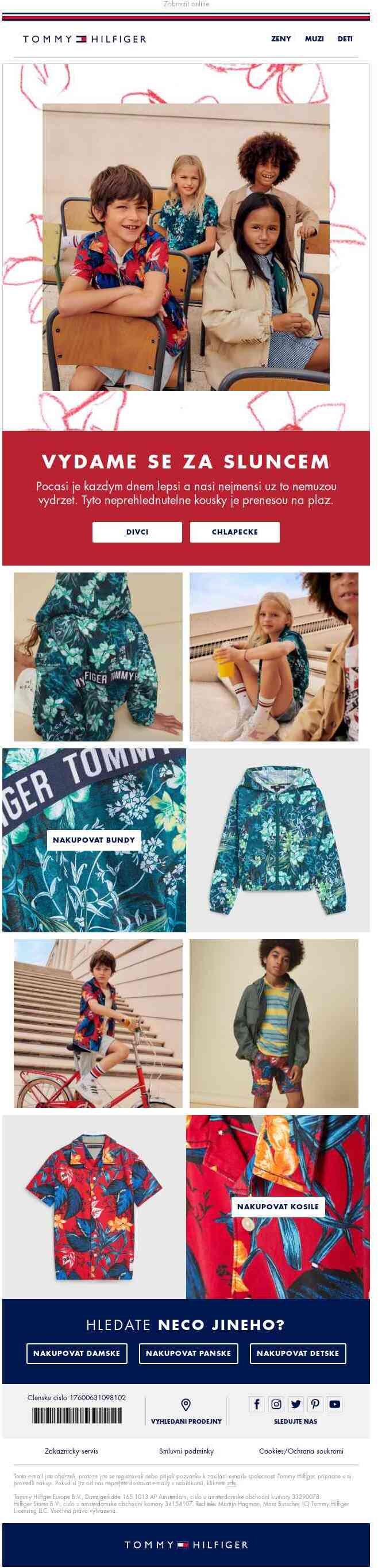The height and width of the screenshot is (1568, 378).
Task: Open Smluvni podminky link
Action: 186,1451
